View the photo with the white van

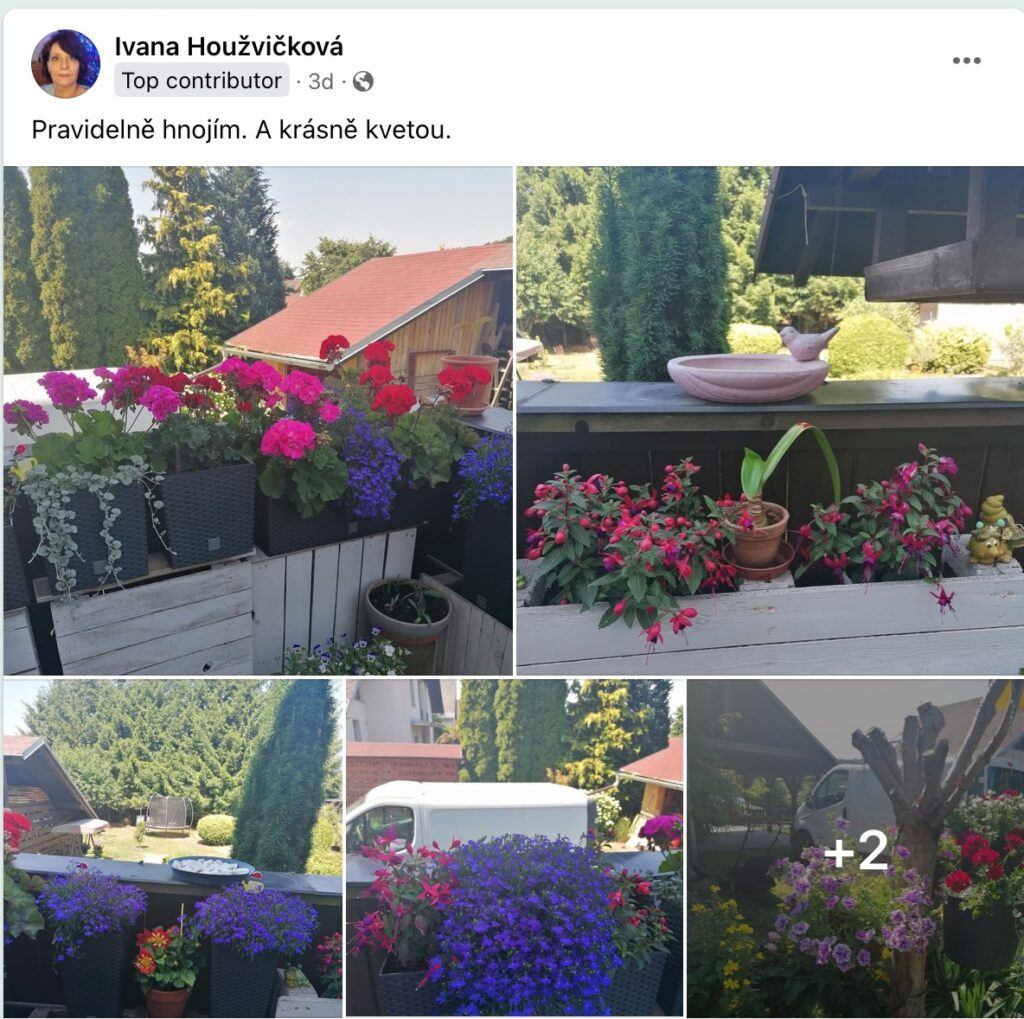pyautogui.click(x=514, y=848)
